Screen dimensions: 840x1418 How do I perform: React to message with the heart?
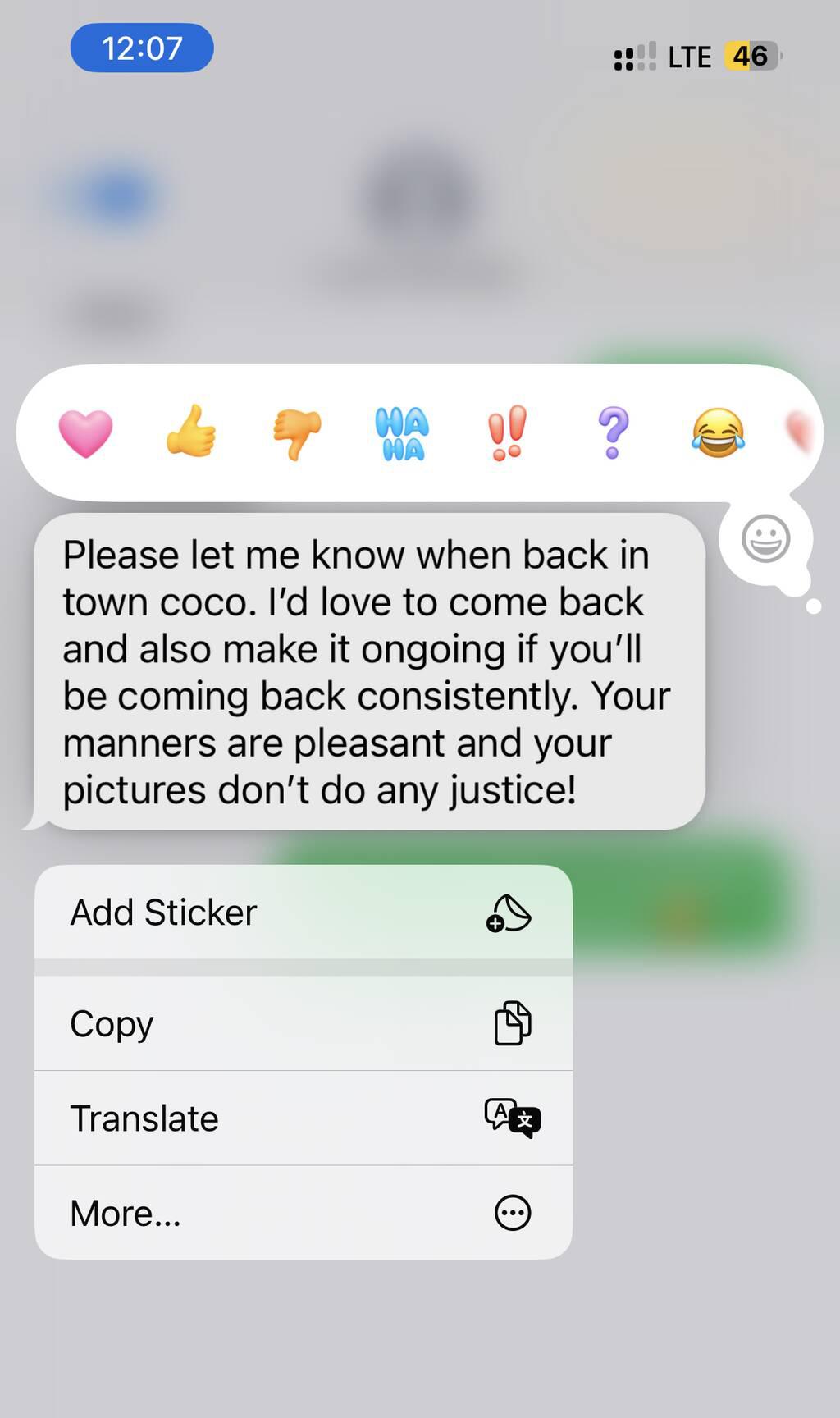coord(85,433)
